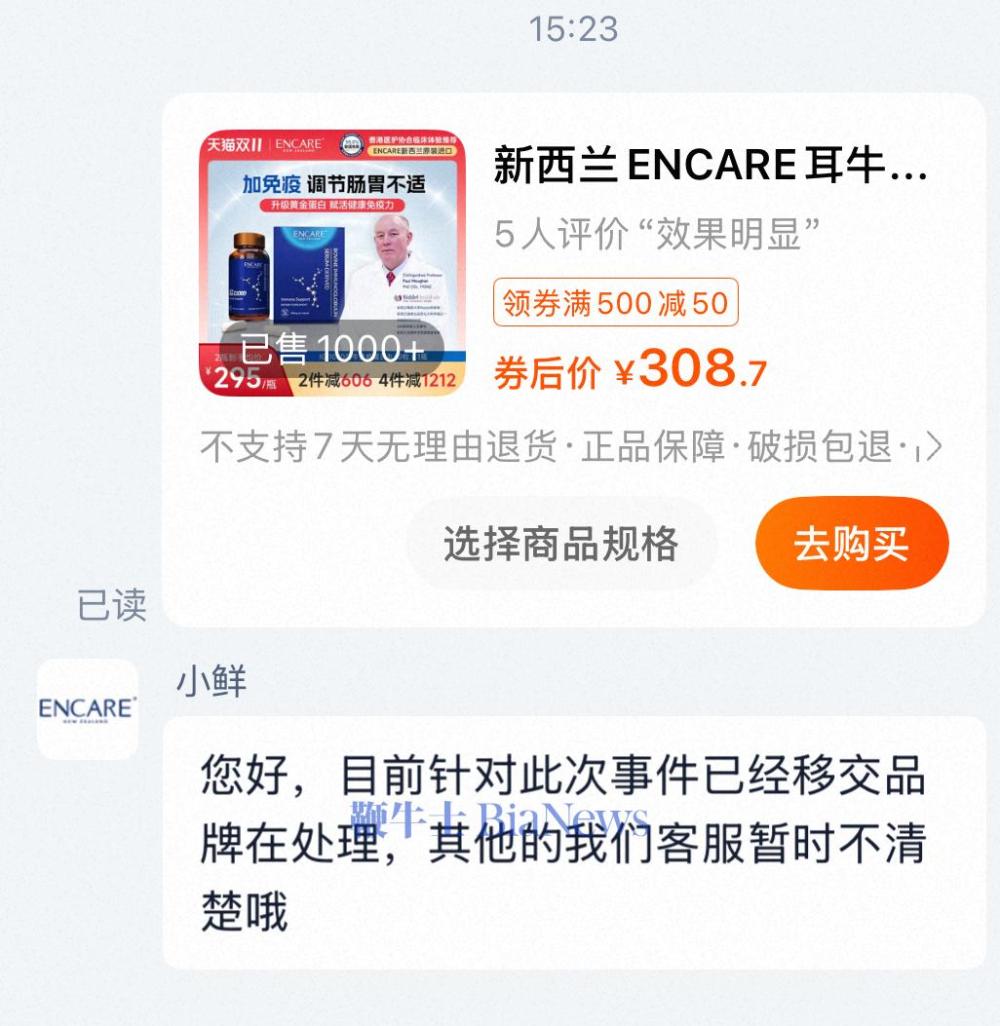Open the ENCARE customer service avatar

(x=88, y=709)
